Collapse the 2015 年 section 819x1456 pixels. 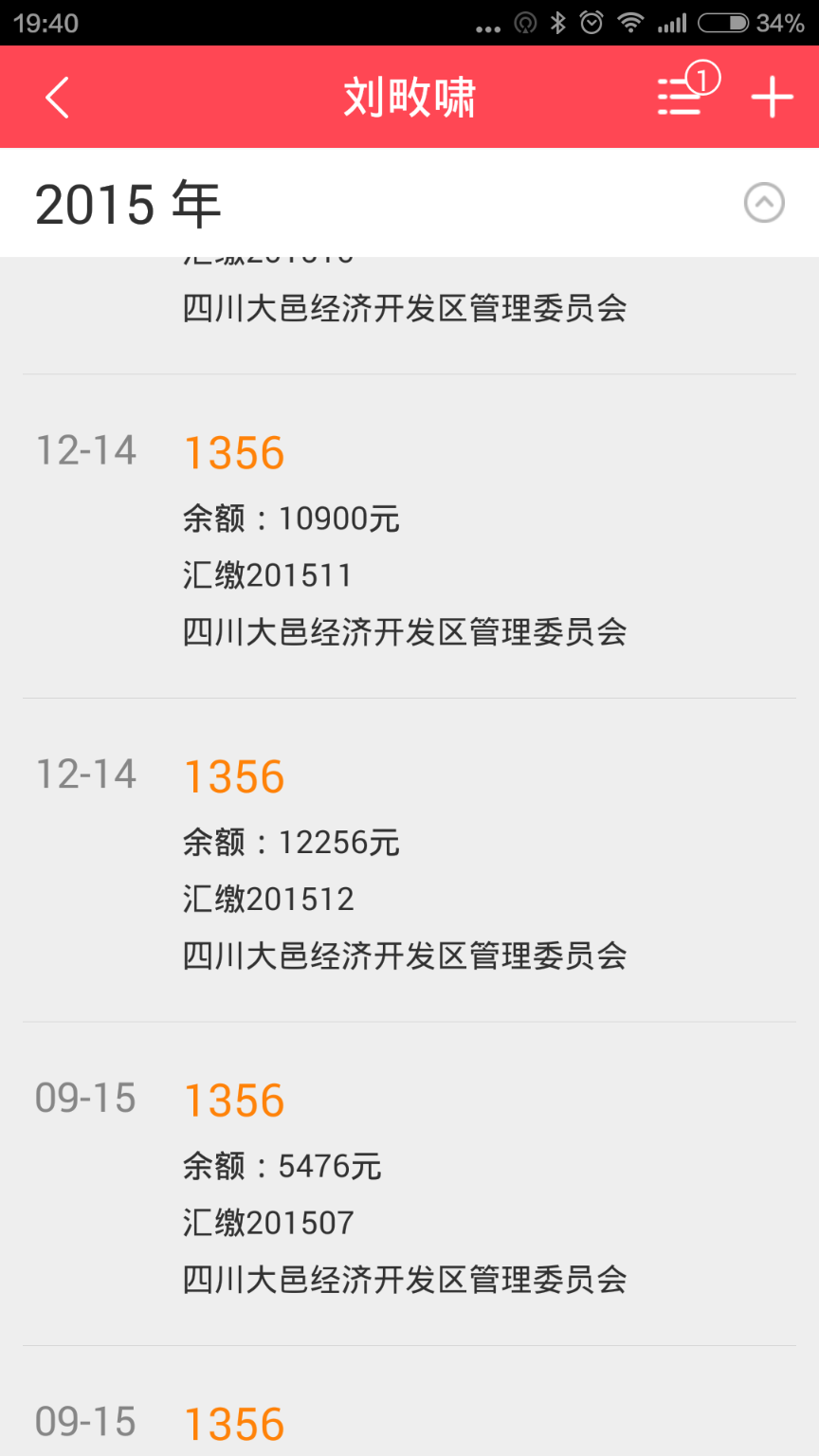pyautogui.click(x=764, y=203)
